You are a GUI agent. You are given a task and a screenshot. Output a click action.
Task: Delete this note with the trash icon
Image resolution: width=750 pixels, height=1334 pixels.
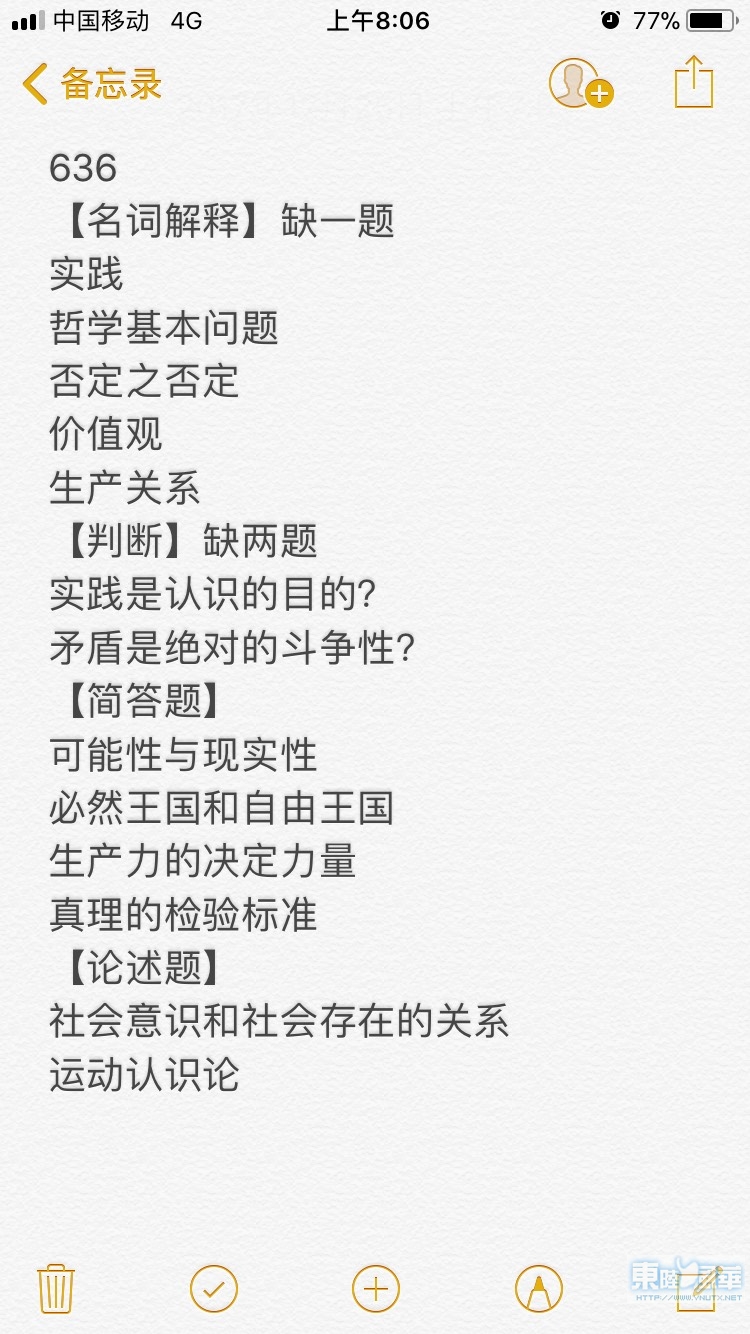55,1288
